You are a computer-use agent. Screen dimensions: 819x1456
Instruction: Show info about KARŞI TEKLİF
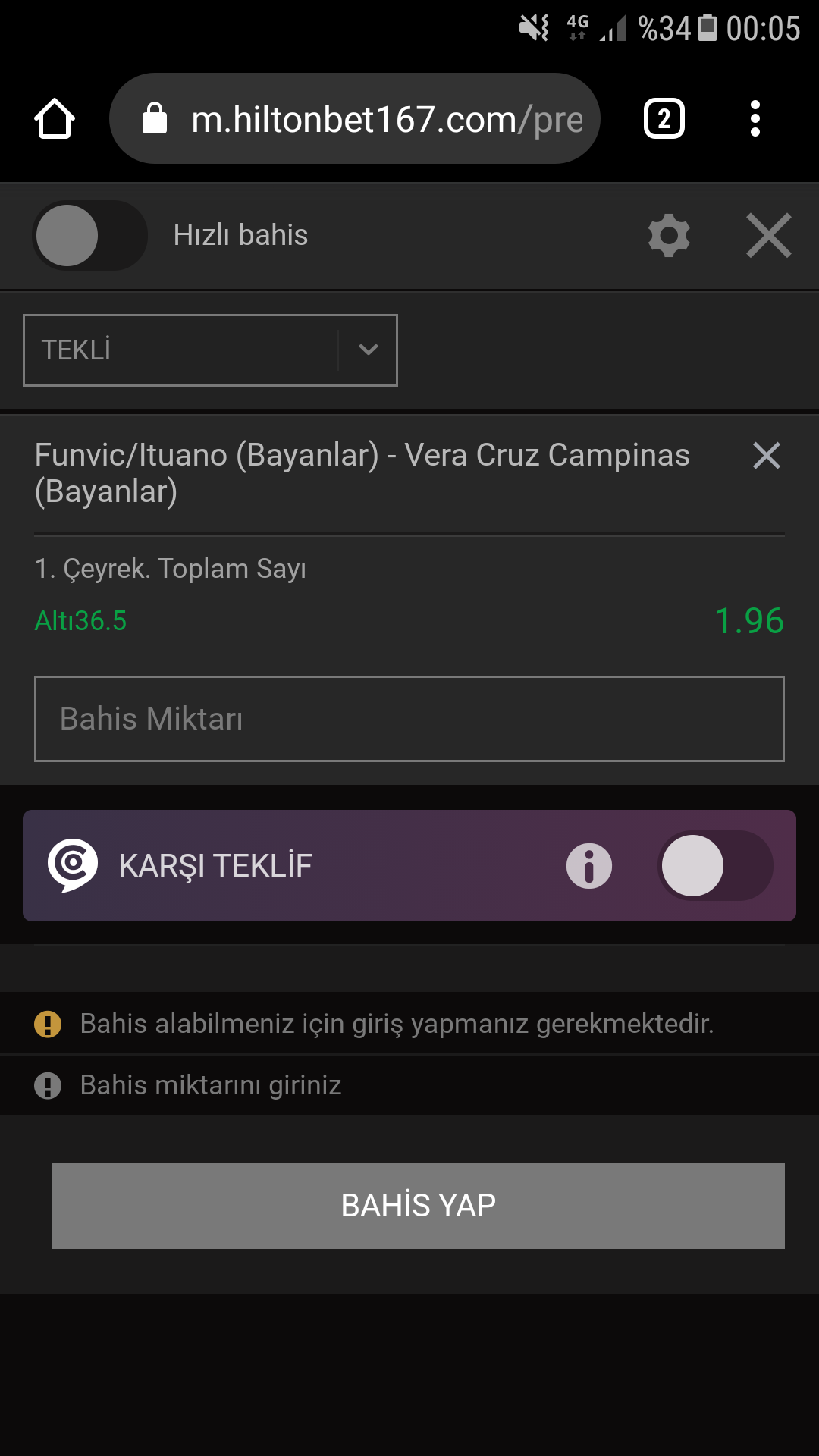point(589,866)
